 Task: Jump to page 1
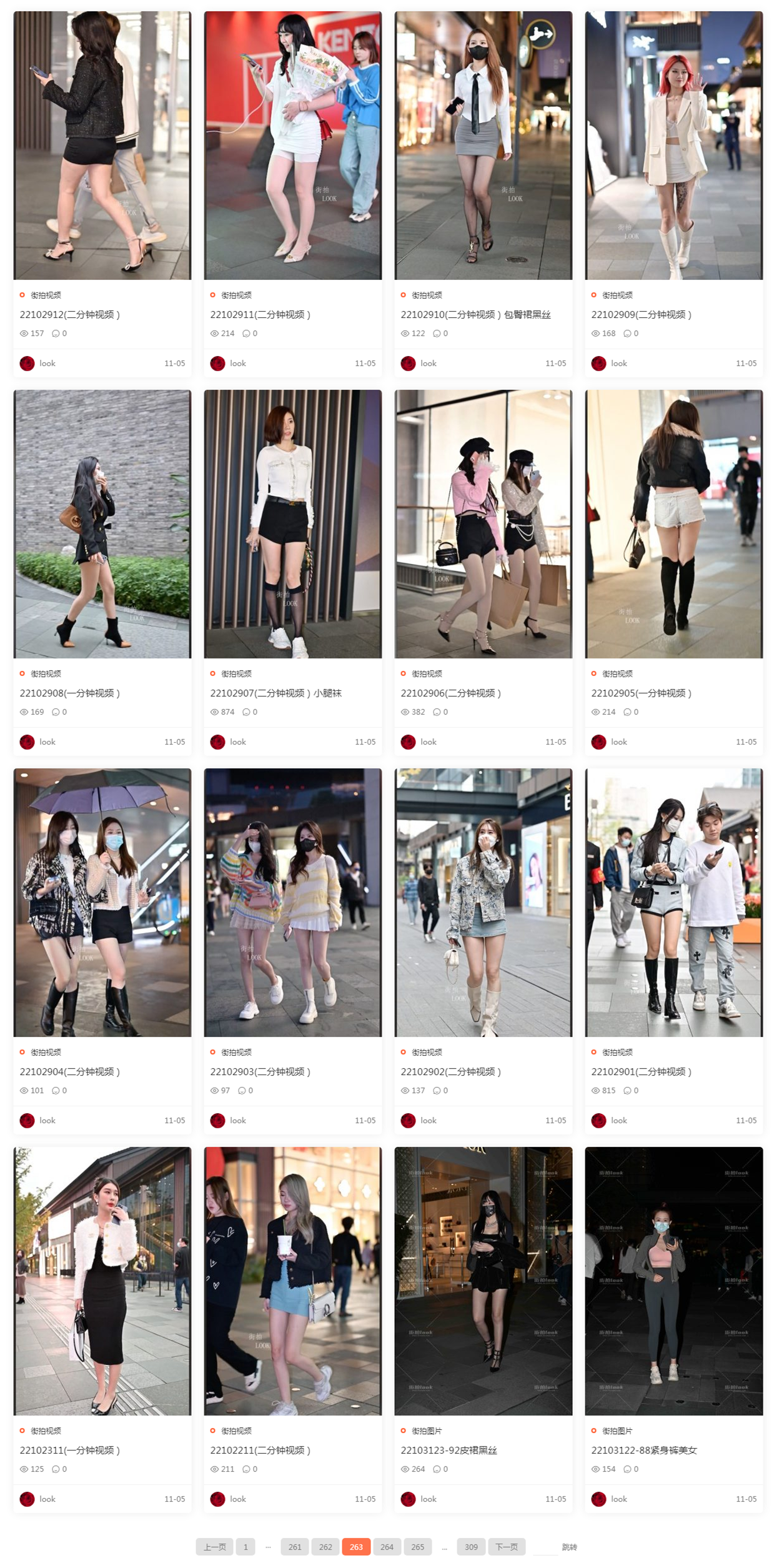point(246,1547)
